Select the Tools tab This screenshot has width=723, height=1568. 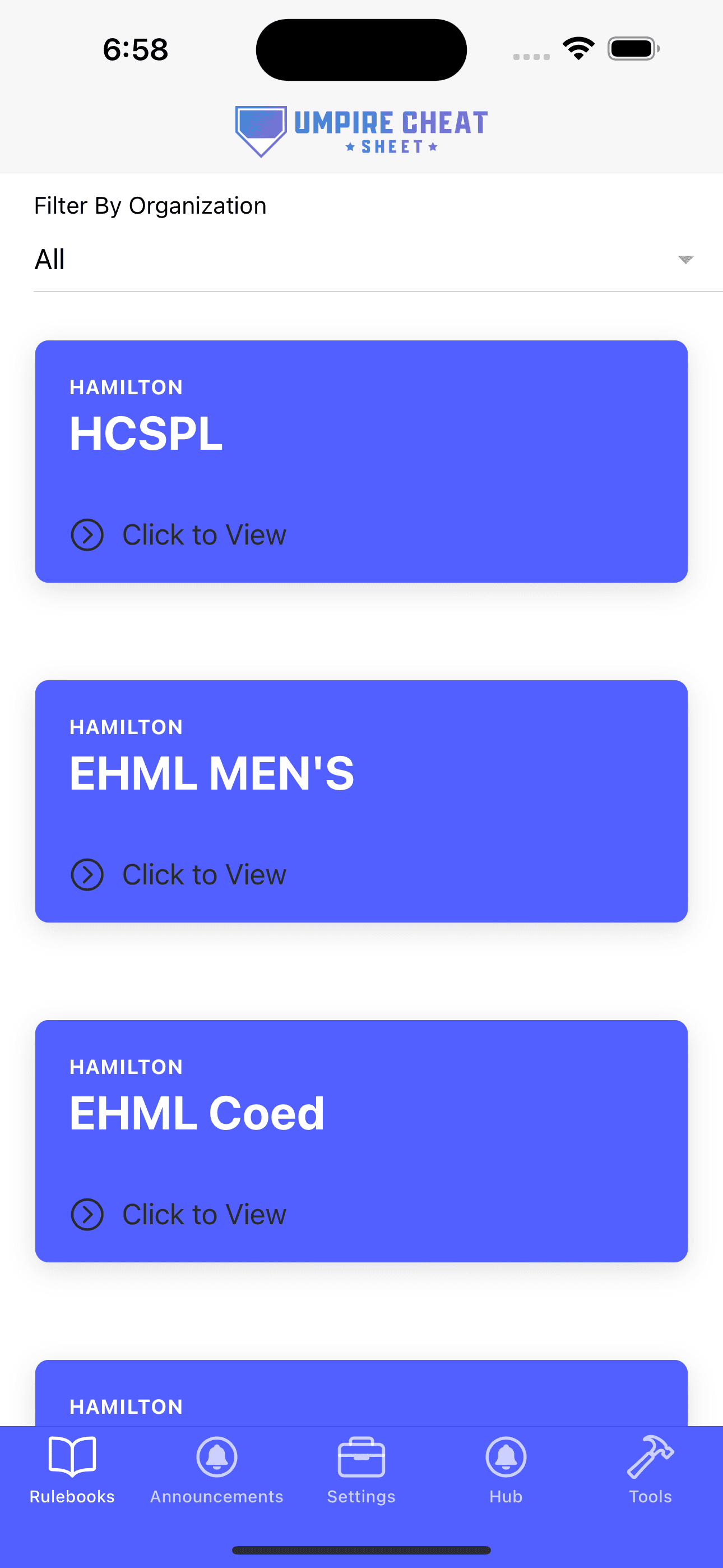651,1470
